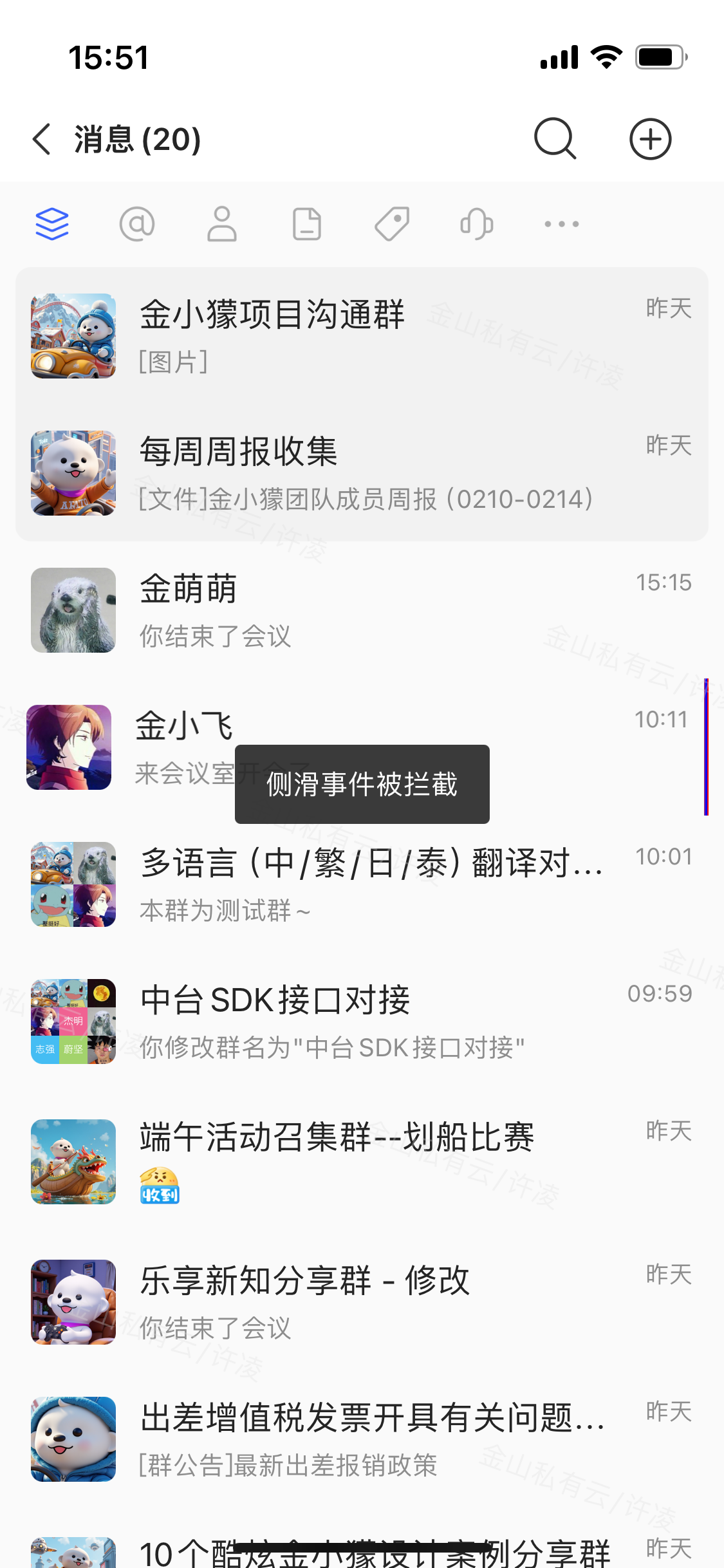Open the 中台SDK接口对接 group chat
The height and width of the screenshot is (1568, 724).
point(360,1022)
